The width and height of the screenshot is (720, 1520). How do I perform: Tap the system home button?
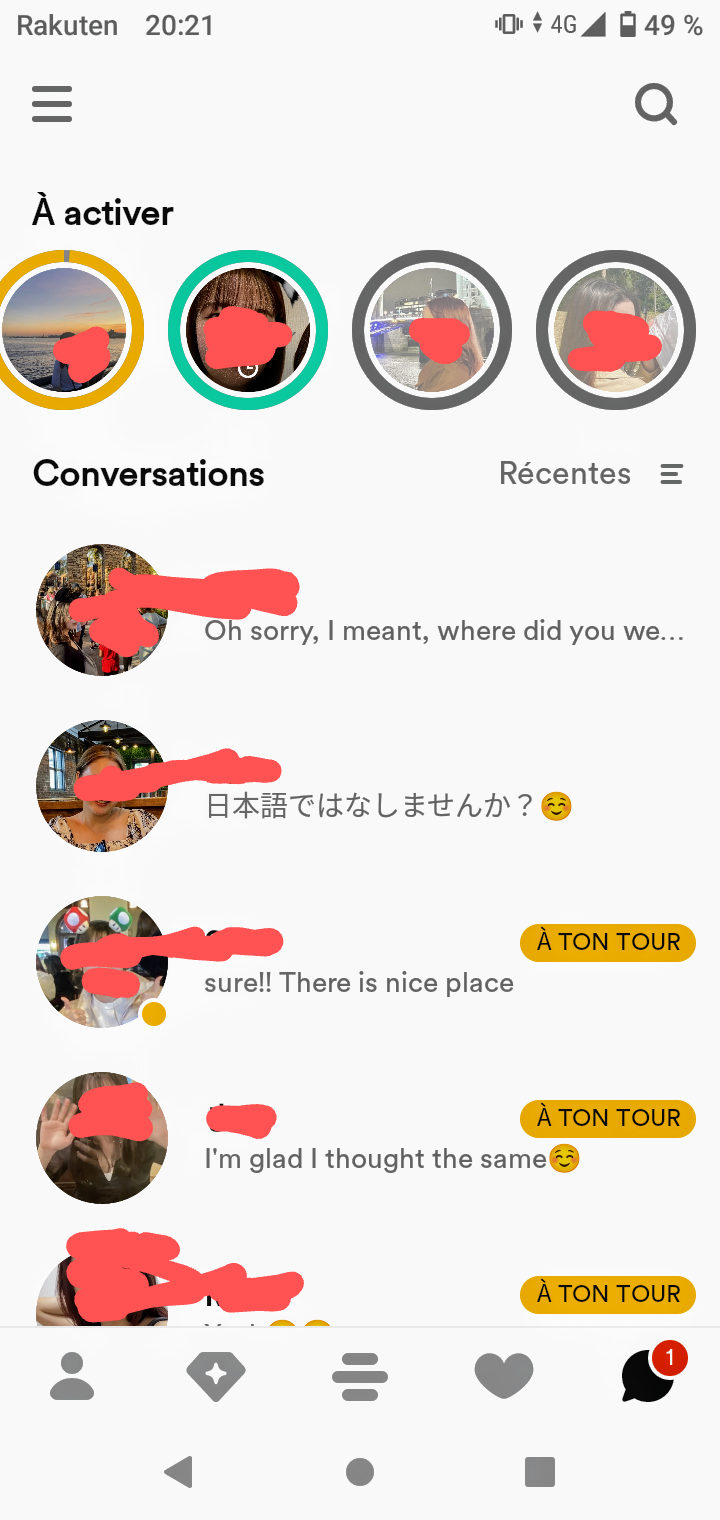[x=360, y=1472]
